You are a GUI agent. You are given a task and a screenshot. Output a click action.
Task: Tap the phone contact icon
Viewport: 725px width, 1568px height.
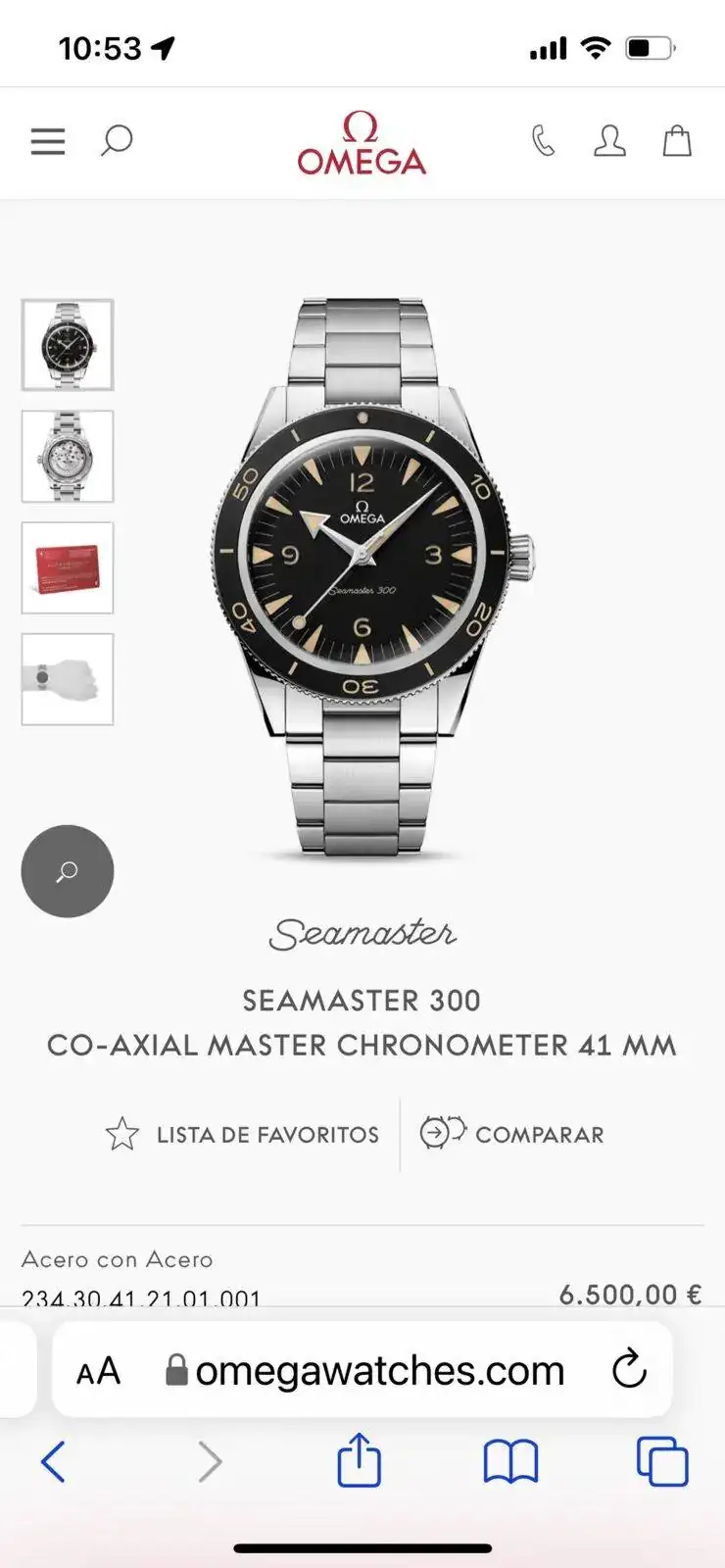coord(543,141)
